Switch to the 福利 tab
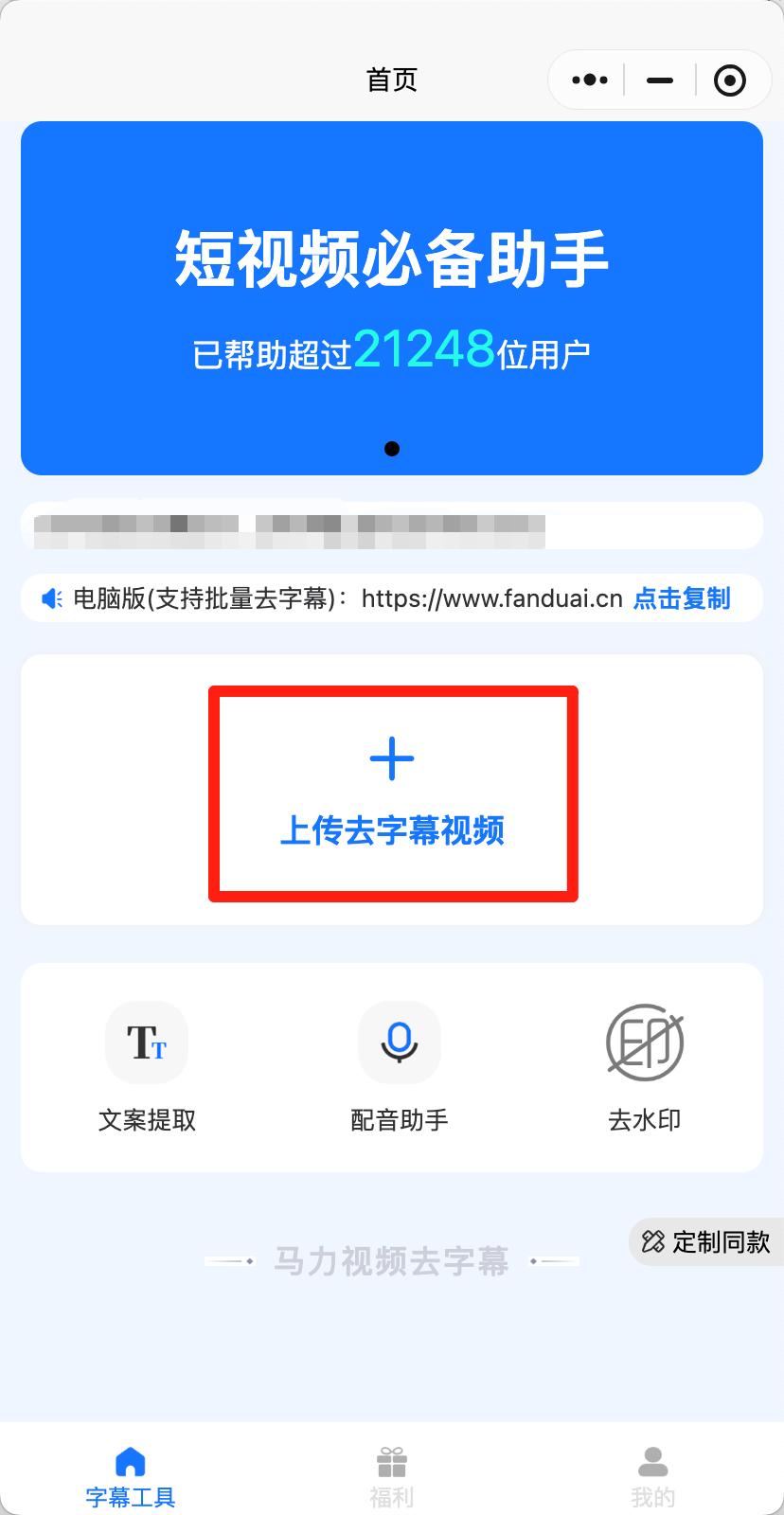Image resolution: width=784 pixels, height=1515 pixels. [391, 1475]
